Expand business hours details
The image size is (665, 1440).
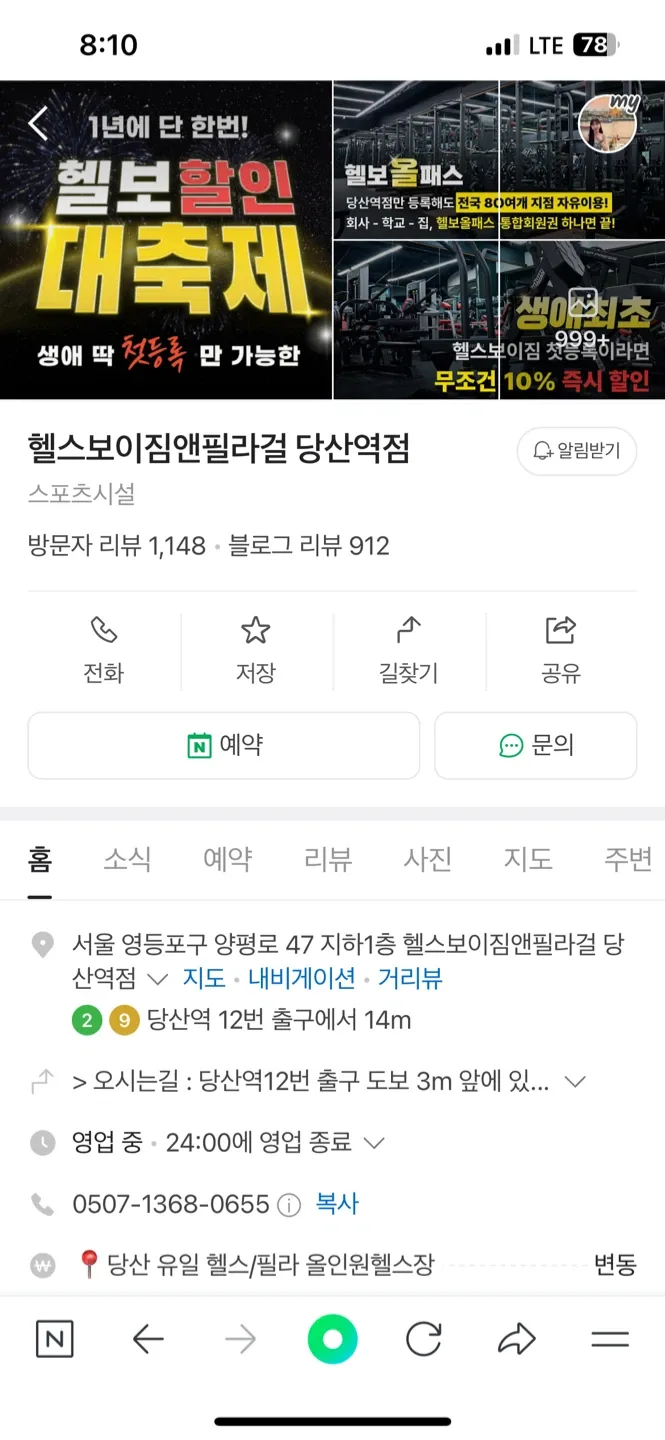coord(373,1142)
